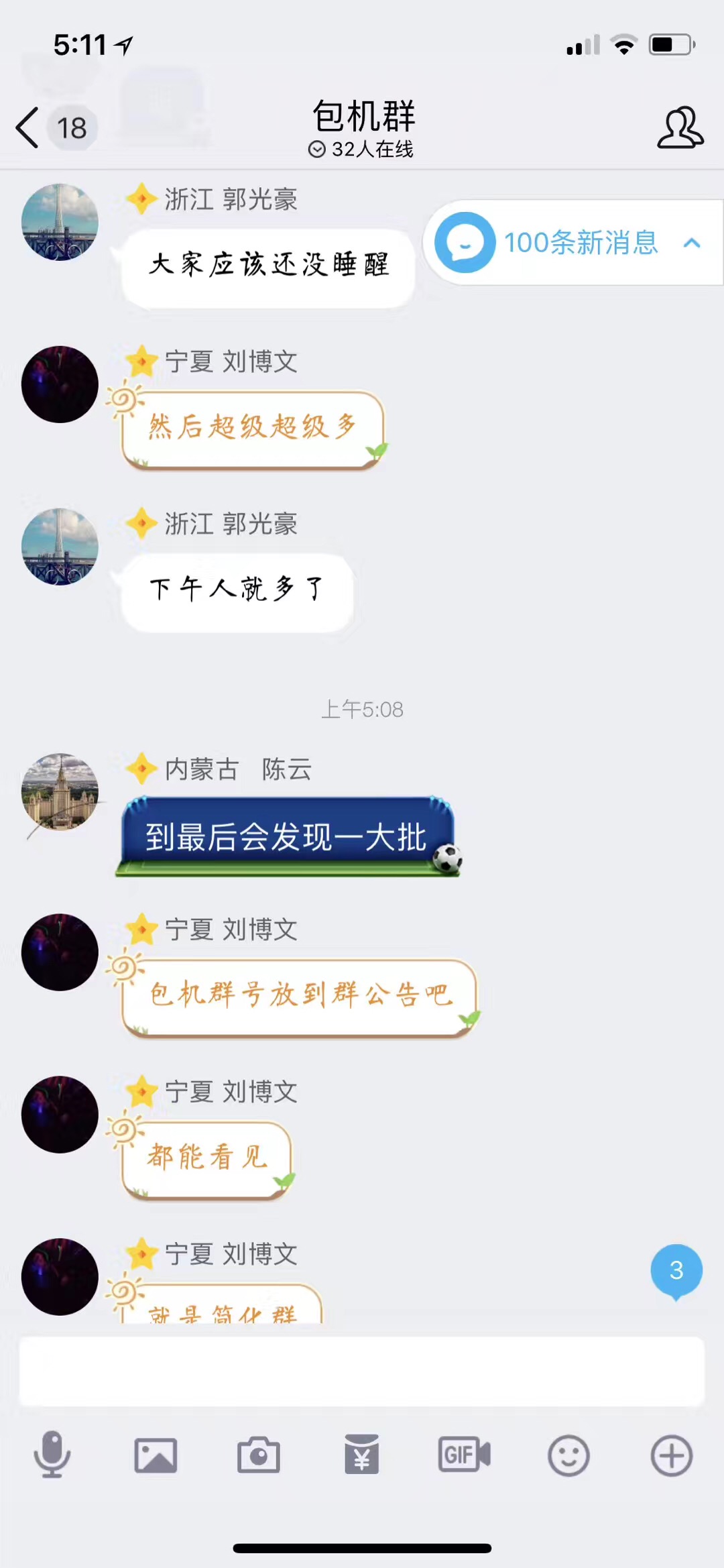Open the GIF video recorder

(x=465, y=1455)
